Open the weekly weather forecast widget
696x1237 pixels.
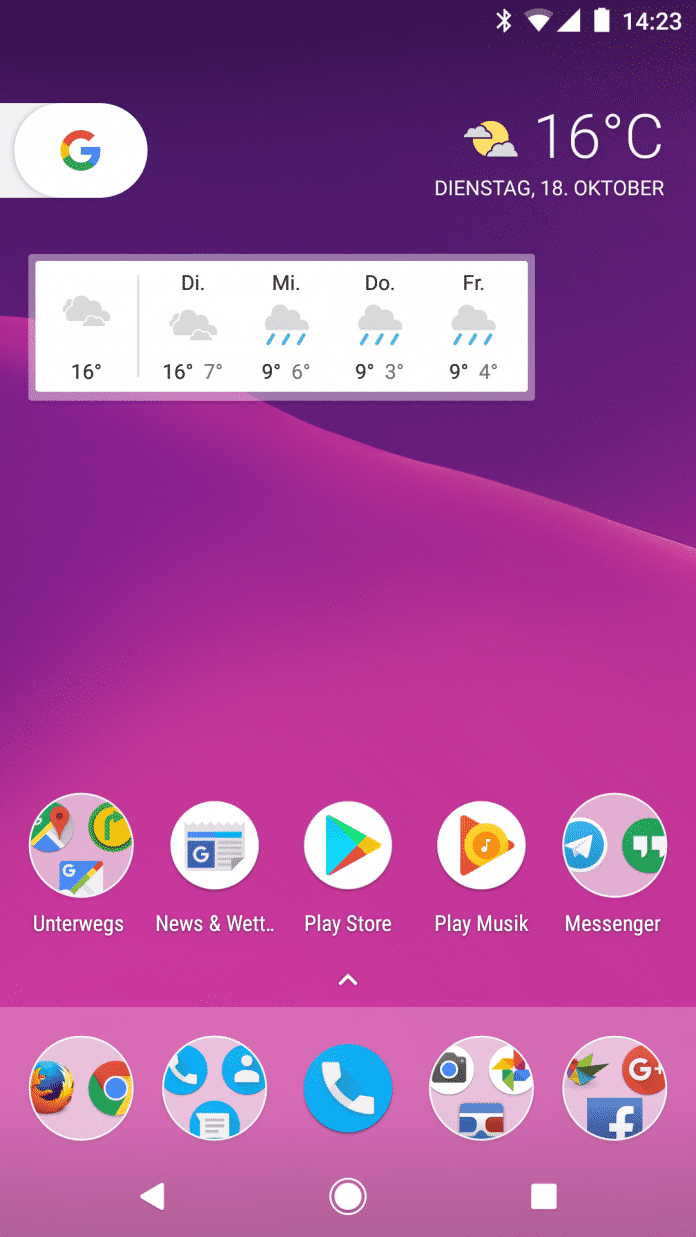click(281, 327)
